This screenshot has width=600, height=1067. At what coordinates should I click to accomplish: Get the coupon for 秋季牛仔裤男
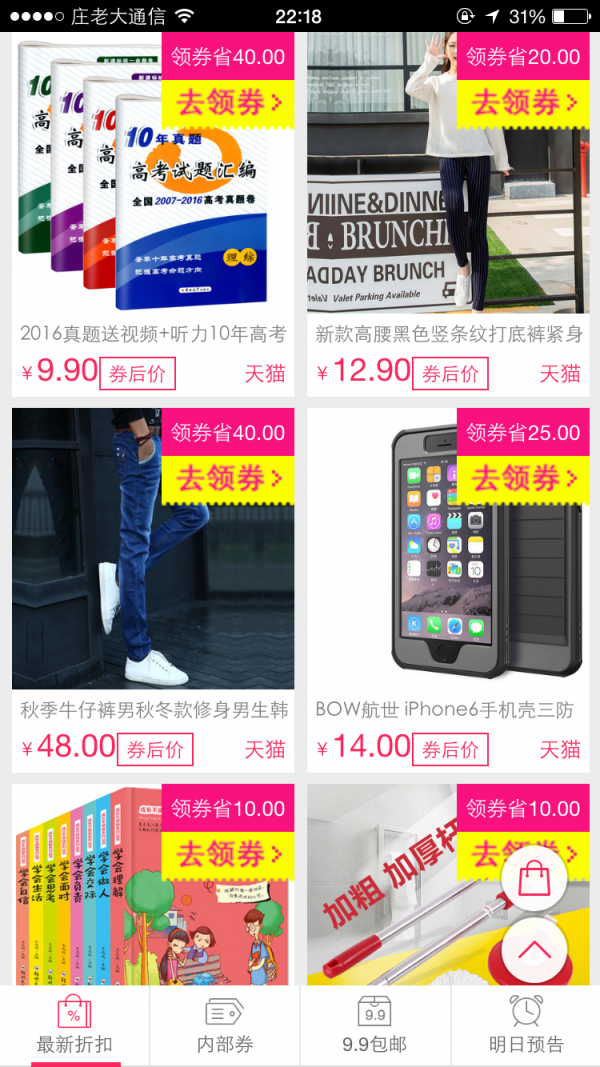228,479
